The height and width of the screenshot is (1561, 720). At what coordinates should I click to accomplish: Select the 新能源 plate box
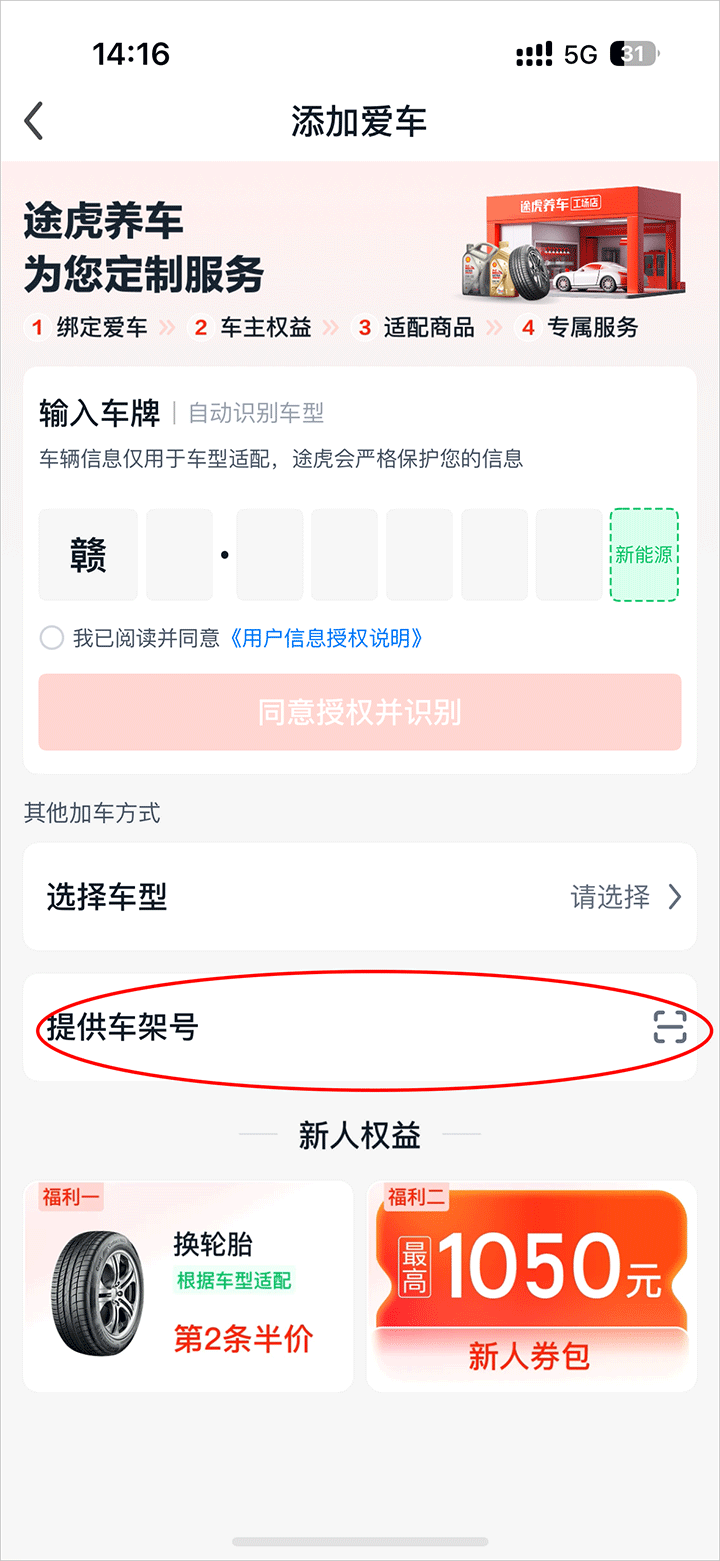644,555
